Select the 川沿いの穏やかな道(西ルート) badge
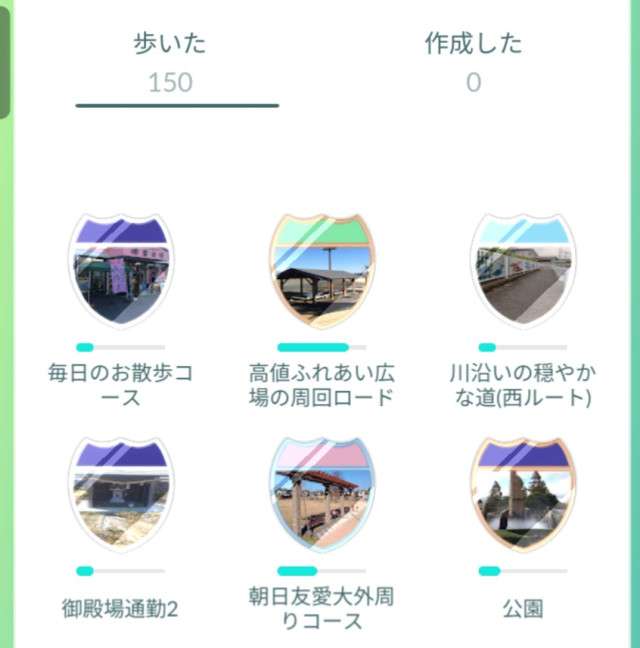The image size is (640, 648). pos(522,270)
